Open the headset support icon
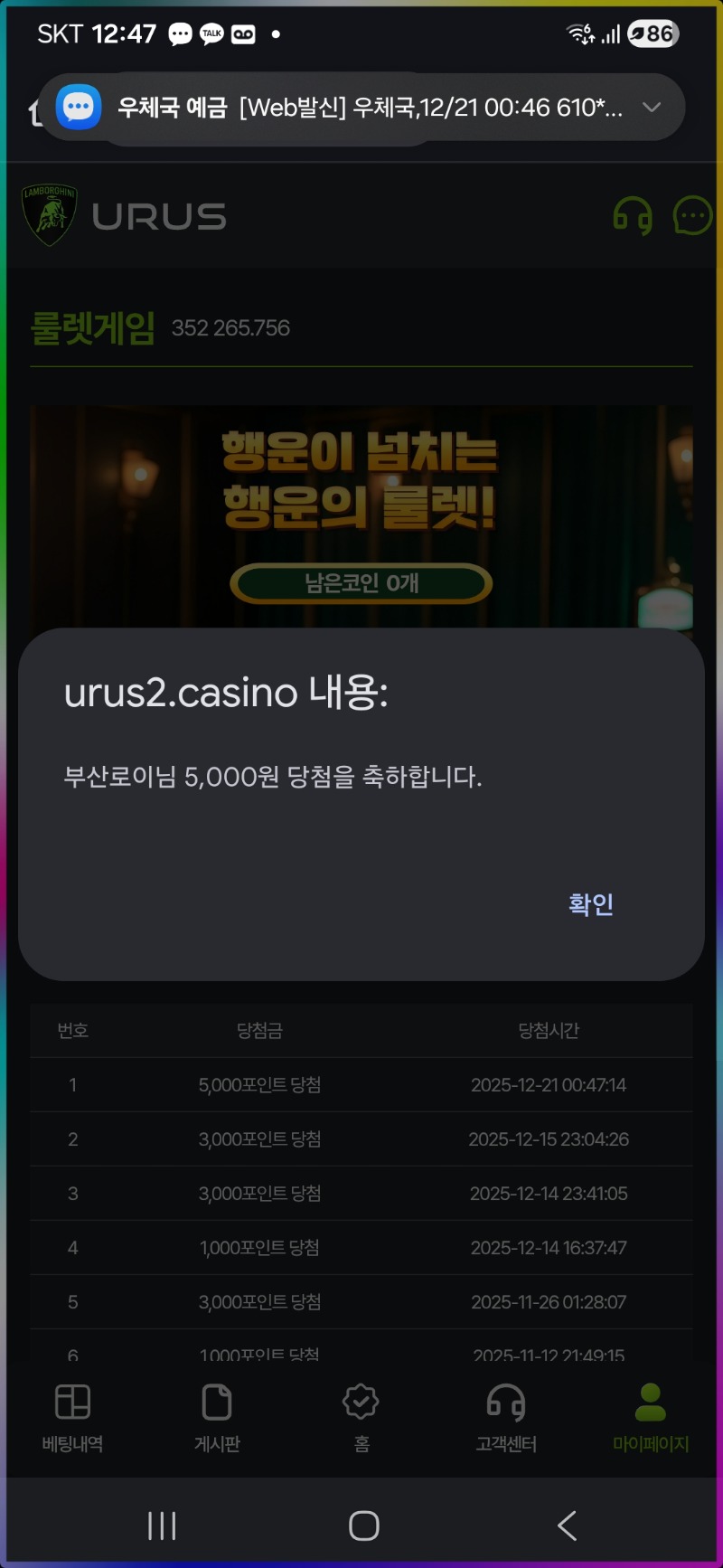723x1568 pixels. click(x=633, y=217)
